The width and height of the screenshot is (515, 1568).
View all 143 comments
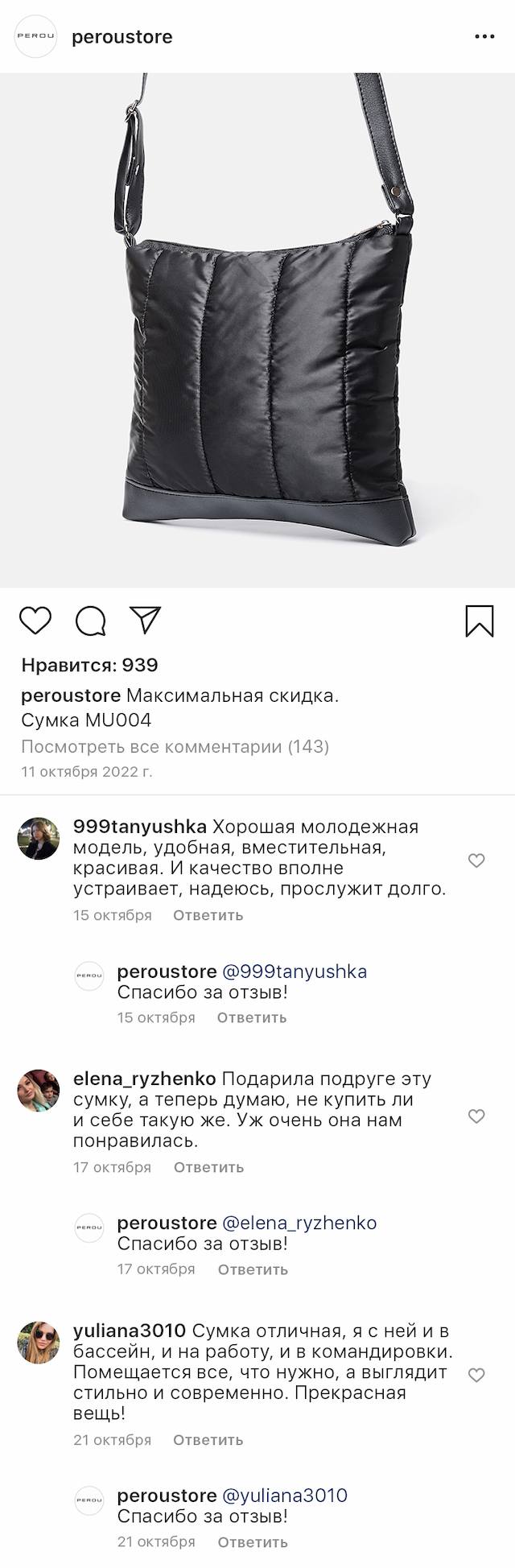[175, 746]
